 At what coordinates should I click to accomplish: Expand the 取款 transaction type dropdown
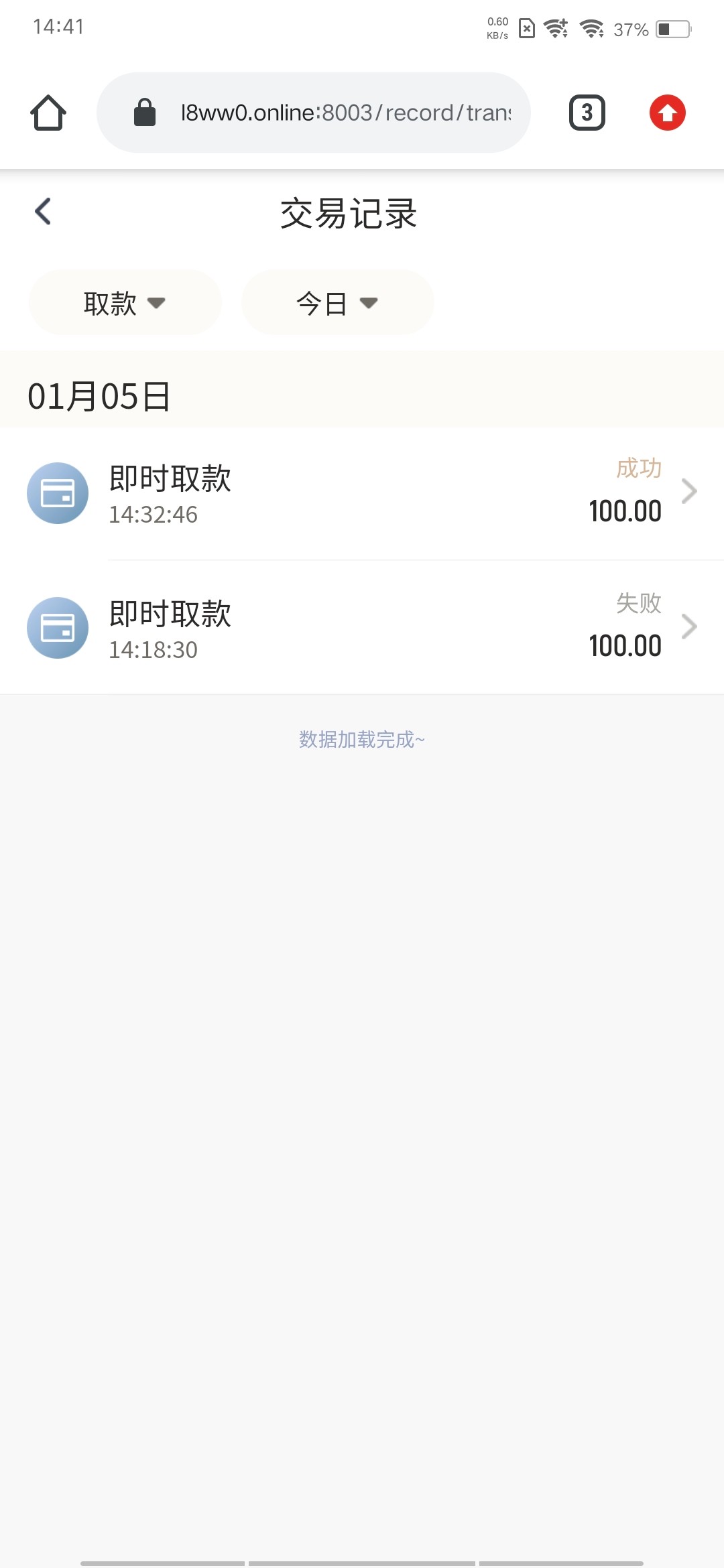click(x=125, y=303)
